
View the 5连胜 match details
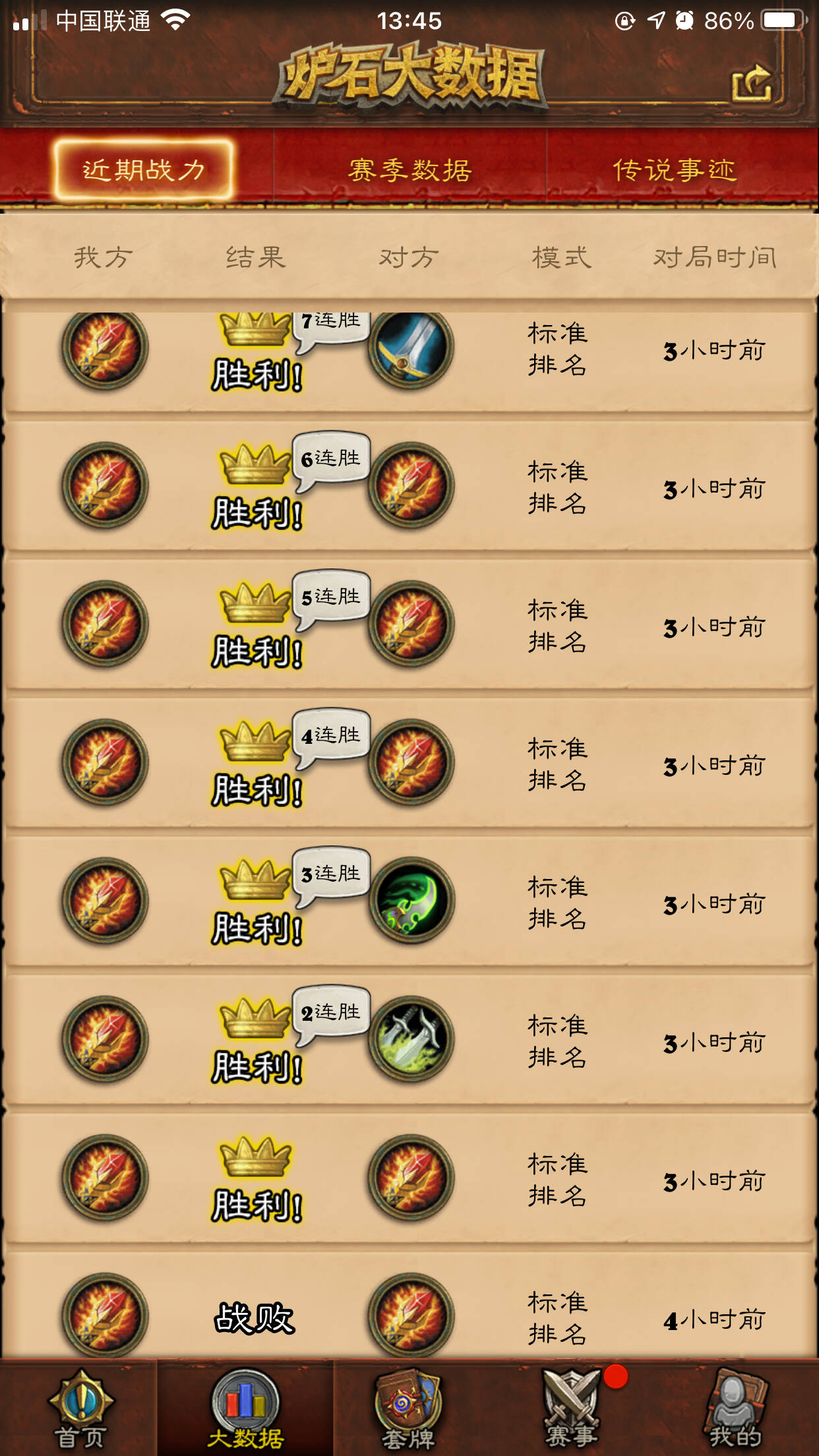tap(409, 625)
